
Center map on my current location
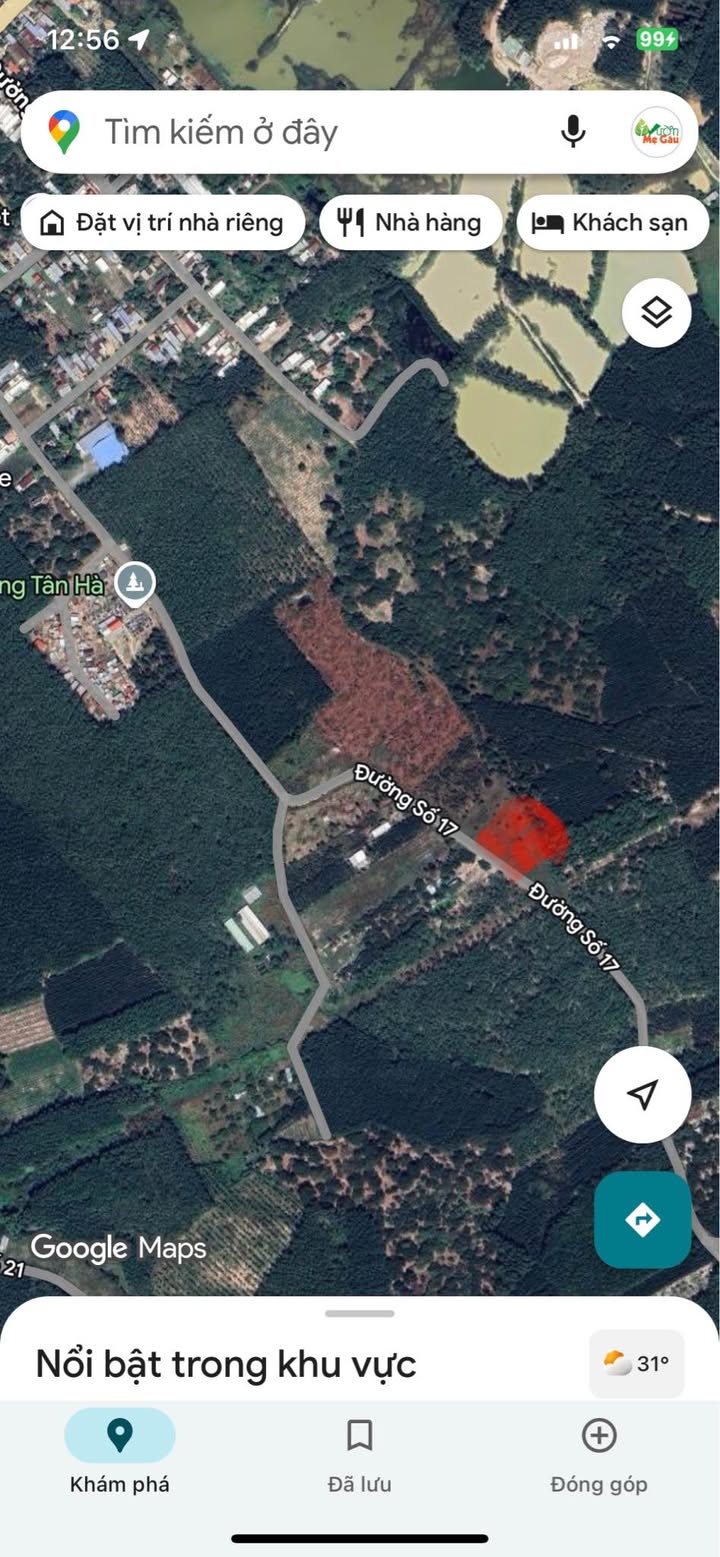pyautogui.click(x=643, y=1094)
